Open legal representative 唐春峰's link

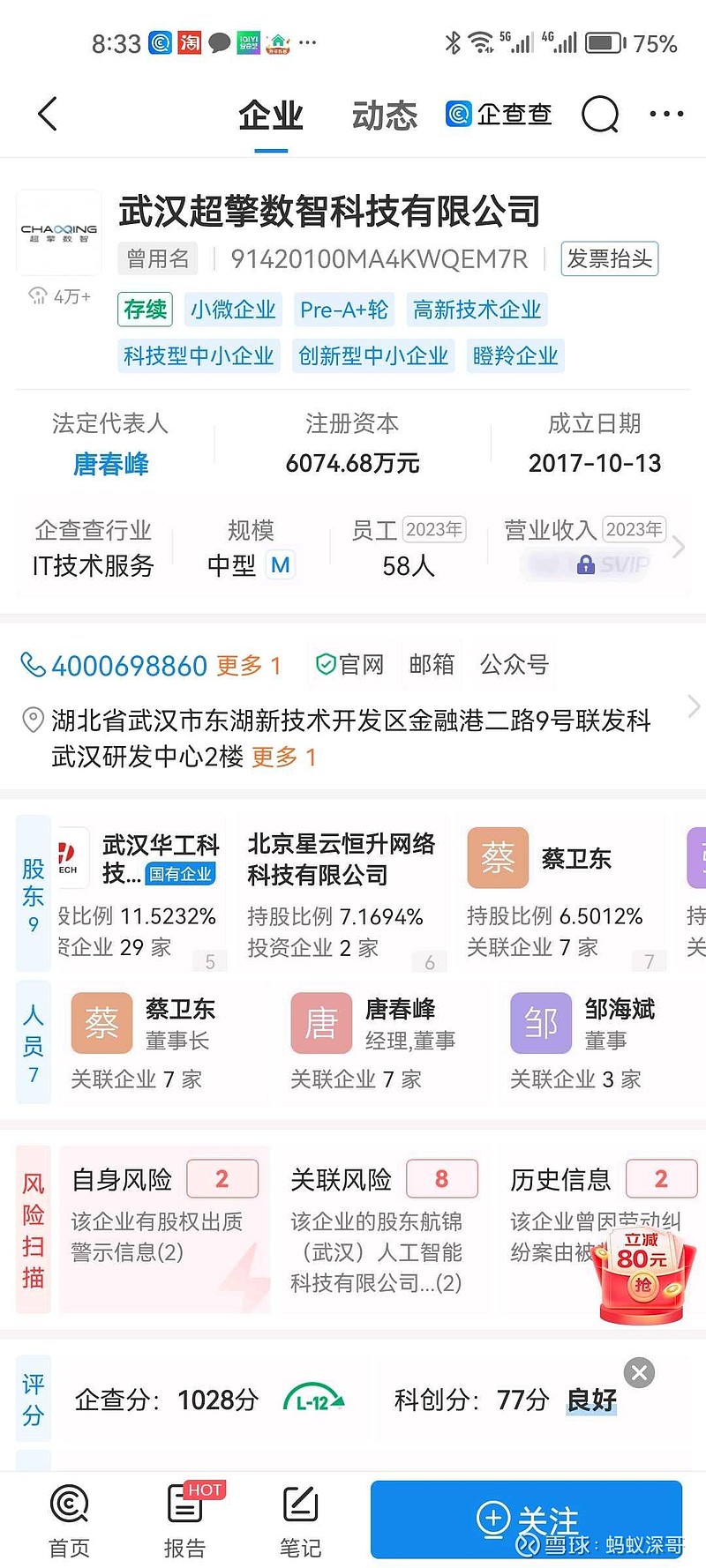click(x=110, y=464)
